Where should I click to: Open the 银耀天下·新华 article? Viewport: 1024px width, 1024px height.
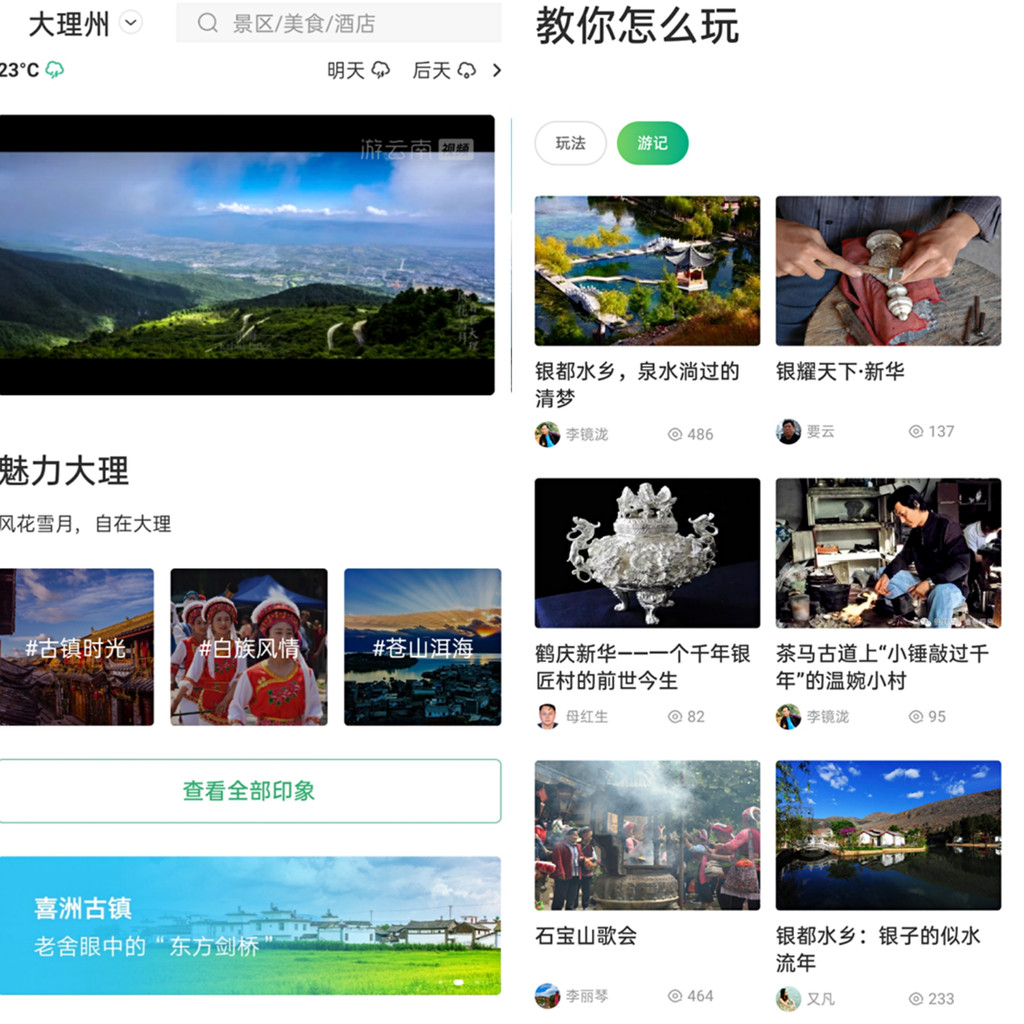[888, 271]
